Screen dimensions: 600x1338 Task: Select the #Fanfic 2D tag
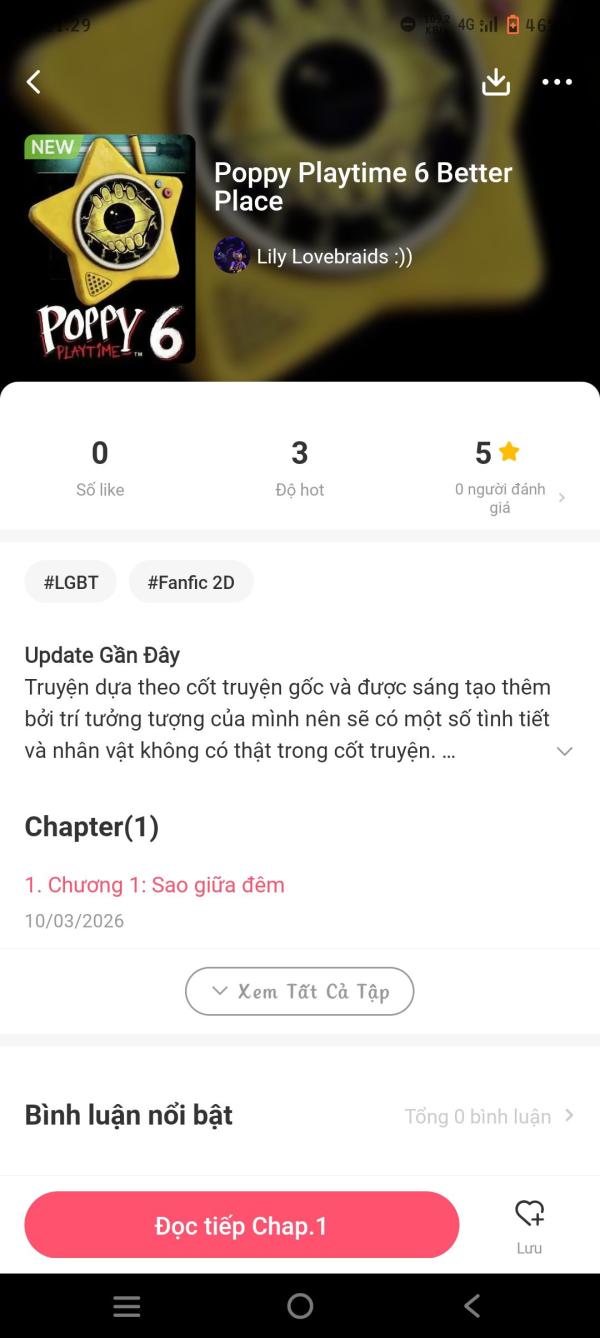[191, 582]
